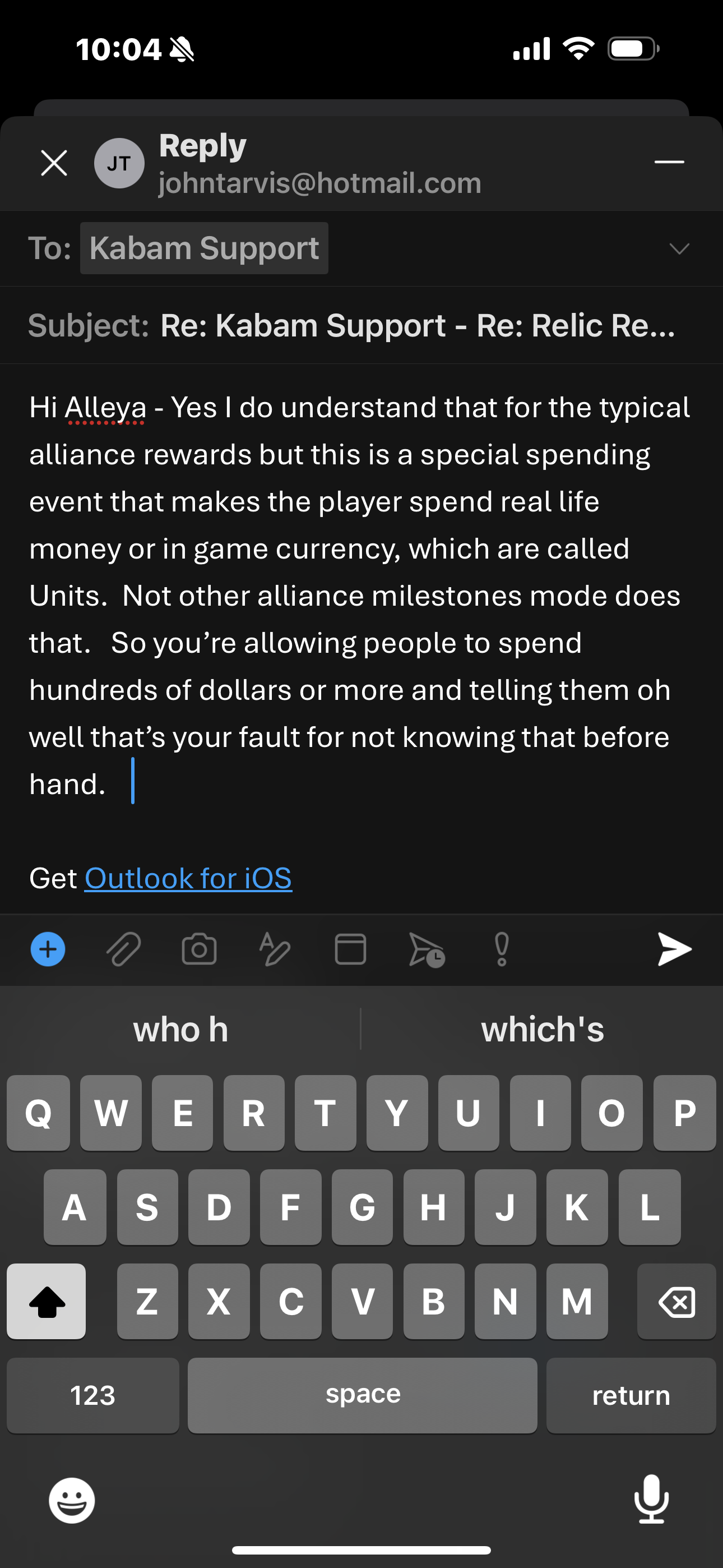
Task: Attach a file with the paperclip
Action: click(x=123, y=949)
